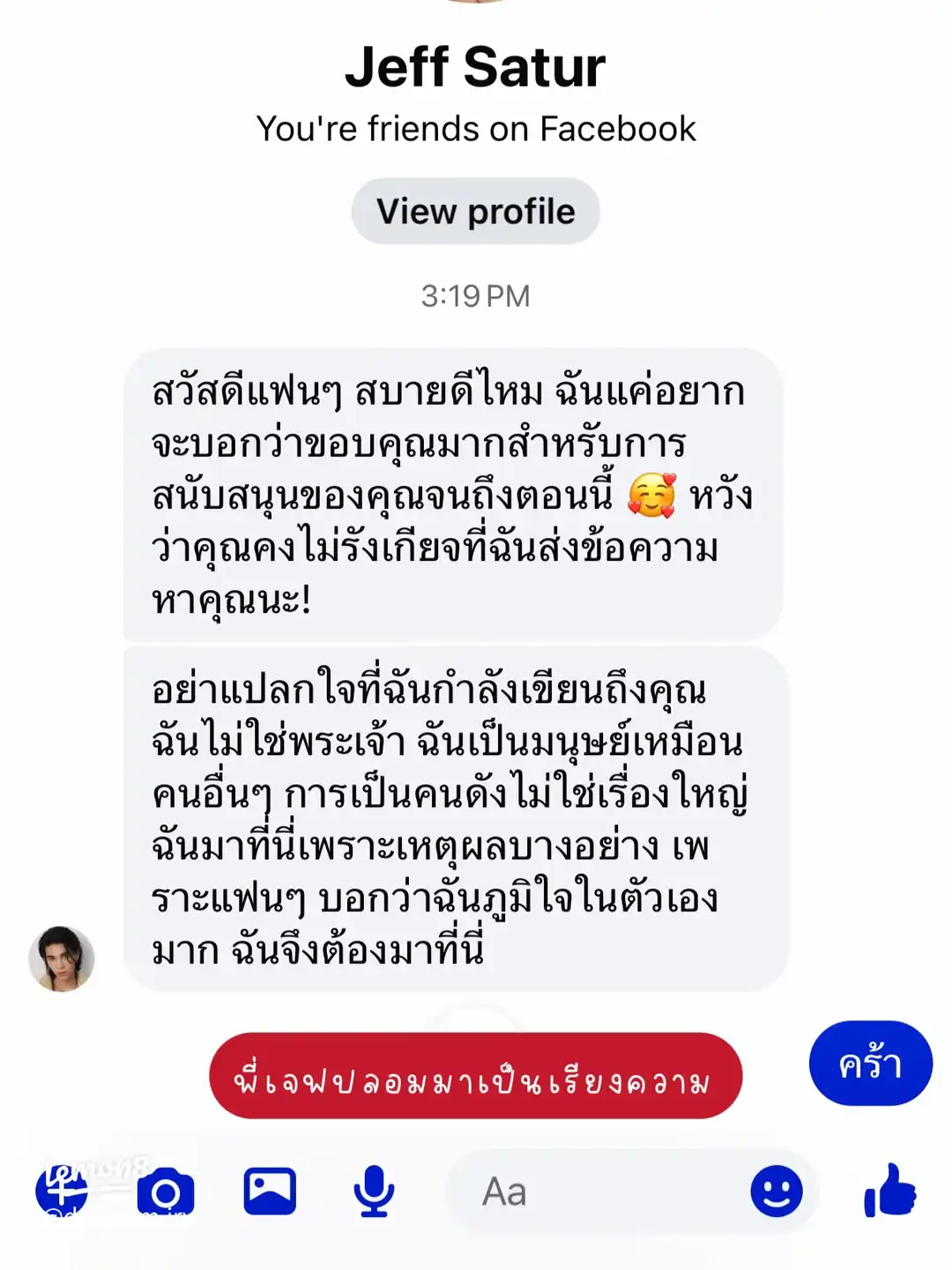Viewport: 952px width, 1270px height.
Task: Tap the microphone to record voice message
Action: tap(374, 1192)
